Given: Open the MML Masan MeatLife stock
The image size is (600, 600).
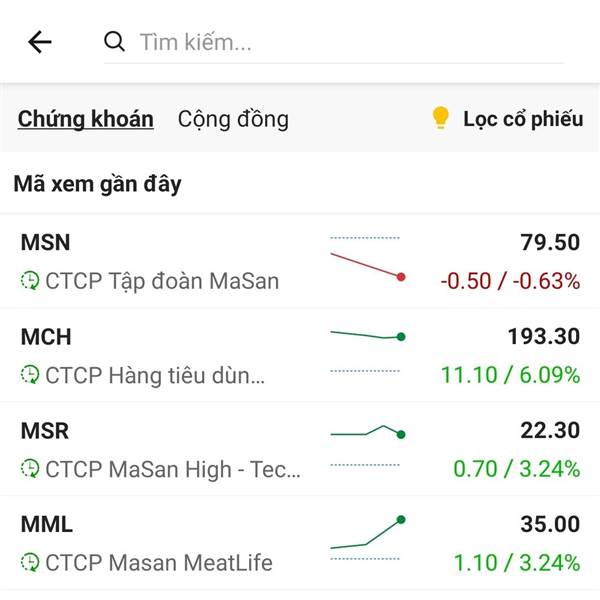Looking at the screenshot, I should [x=300, y=543].
